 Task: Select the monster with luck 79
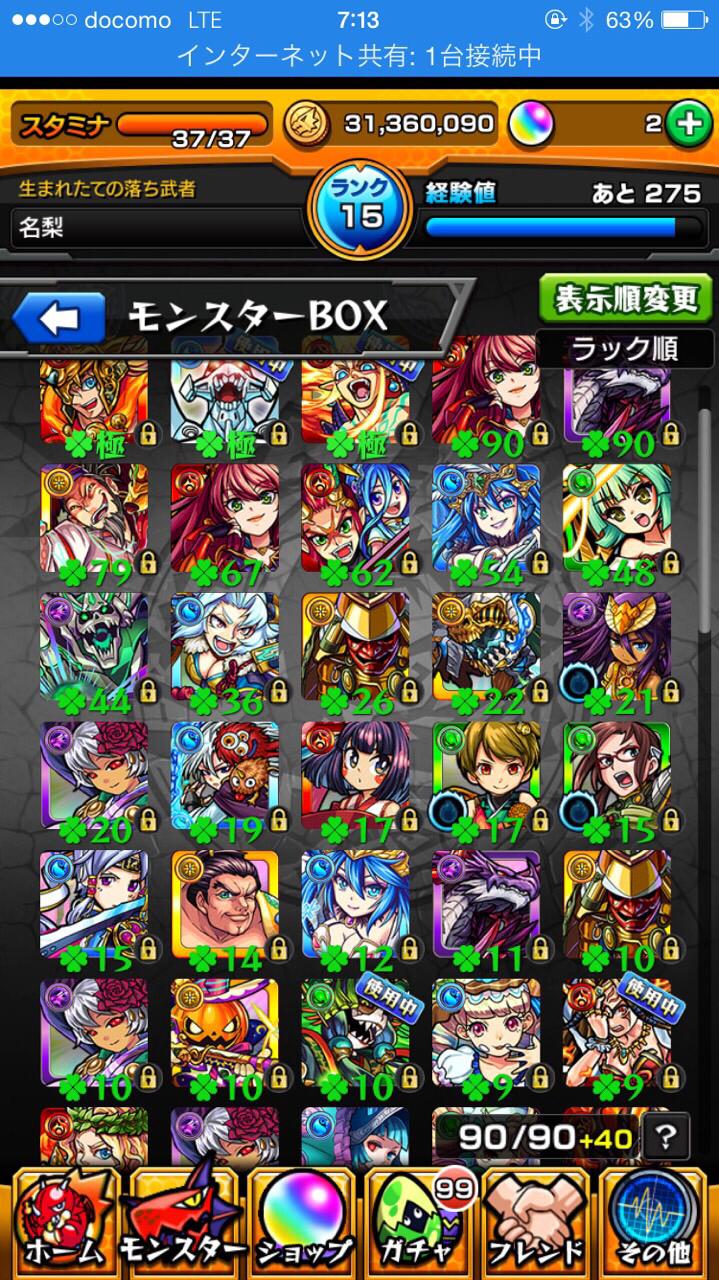point(94,520)
